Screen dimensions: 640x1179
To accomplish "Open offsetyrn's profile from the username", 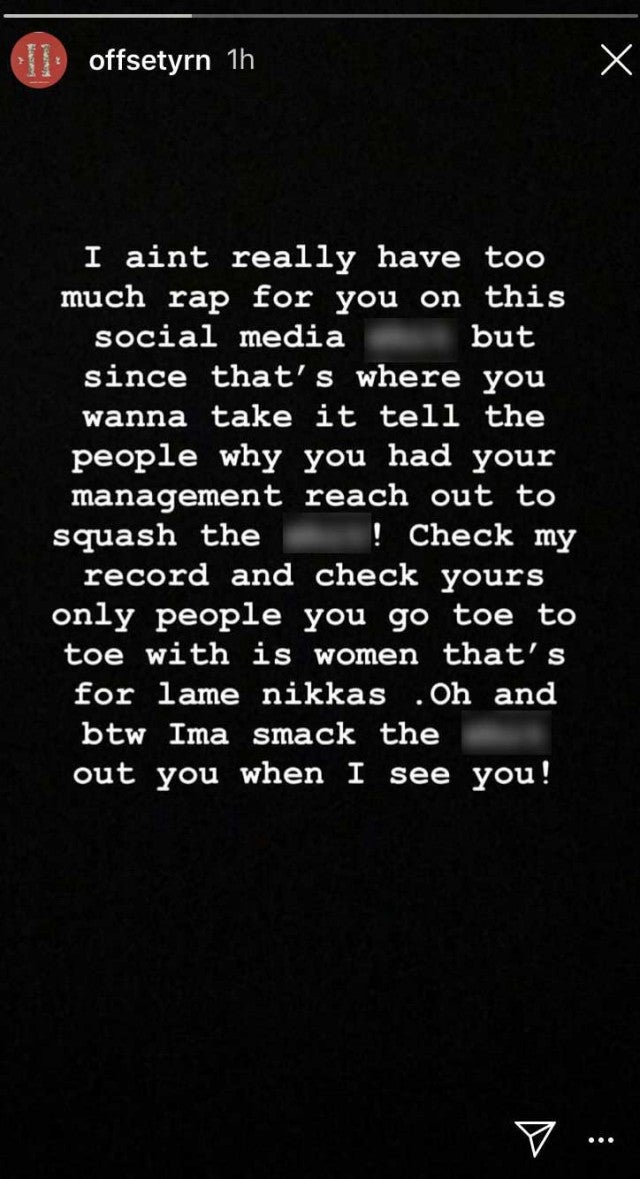I will pyautogui.click(x=150, y=61).
